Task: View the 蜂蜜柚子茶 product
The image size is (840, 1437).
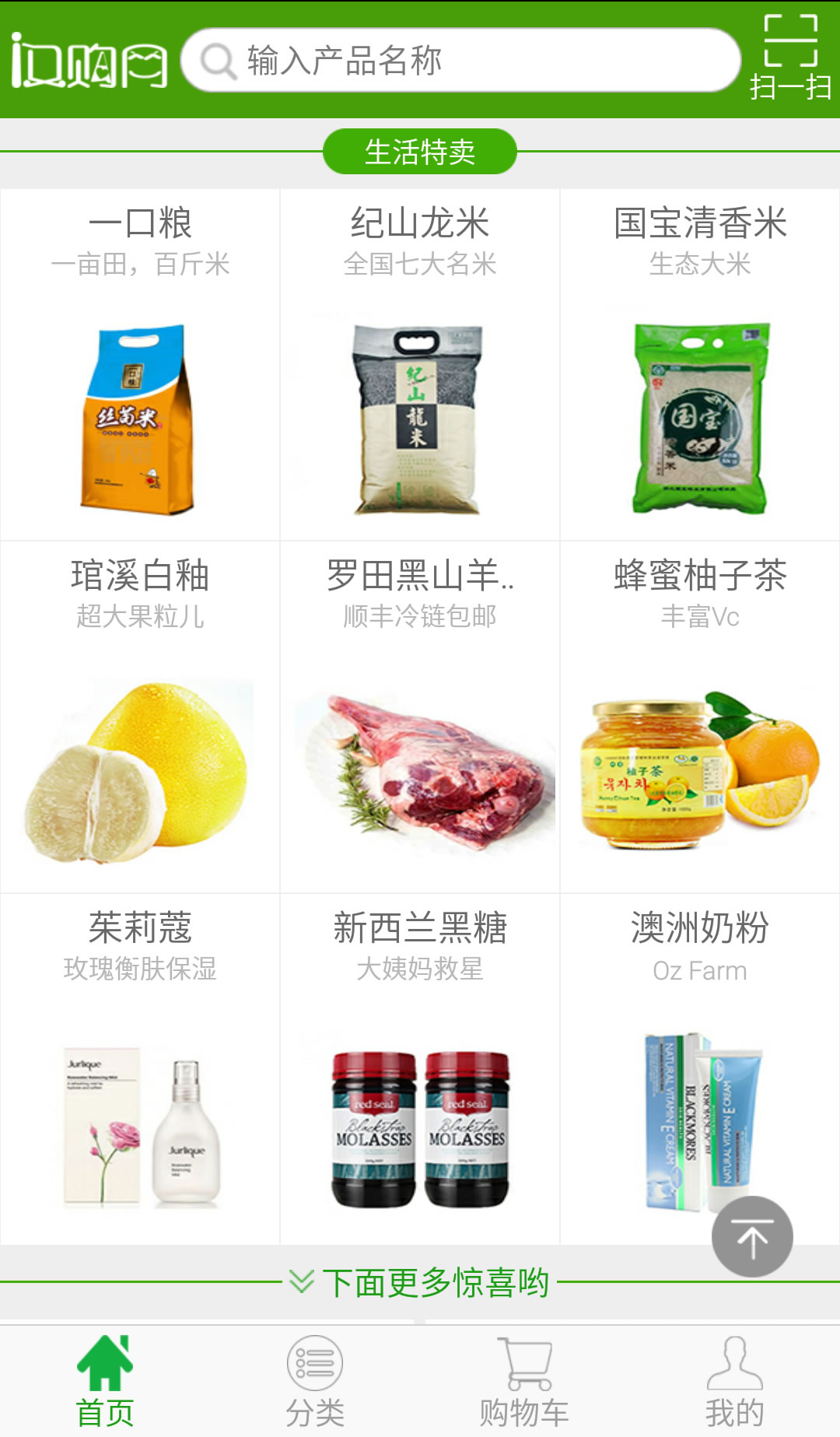Action: [700, 717]
